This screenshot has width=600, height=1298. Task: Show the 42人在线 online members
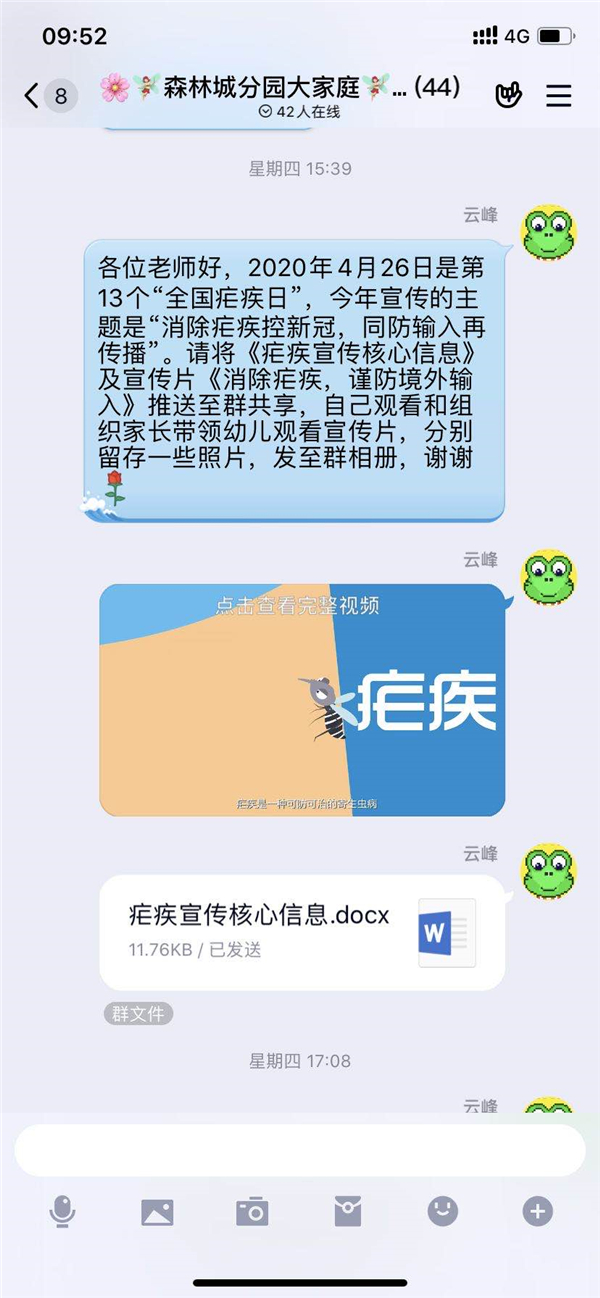299,112
